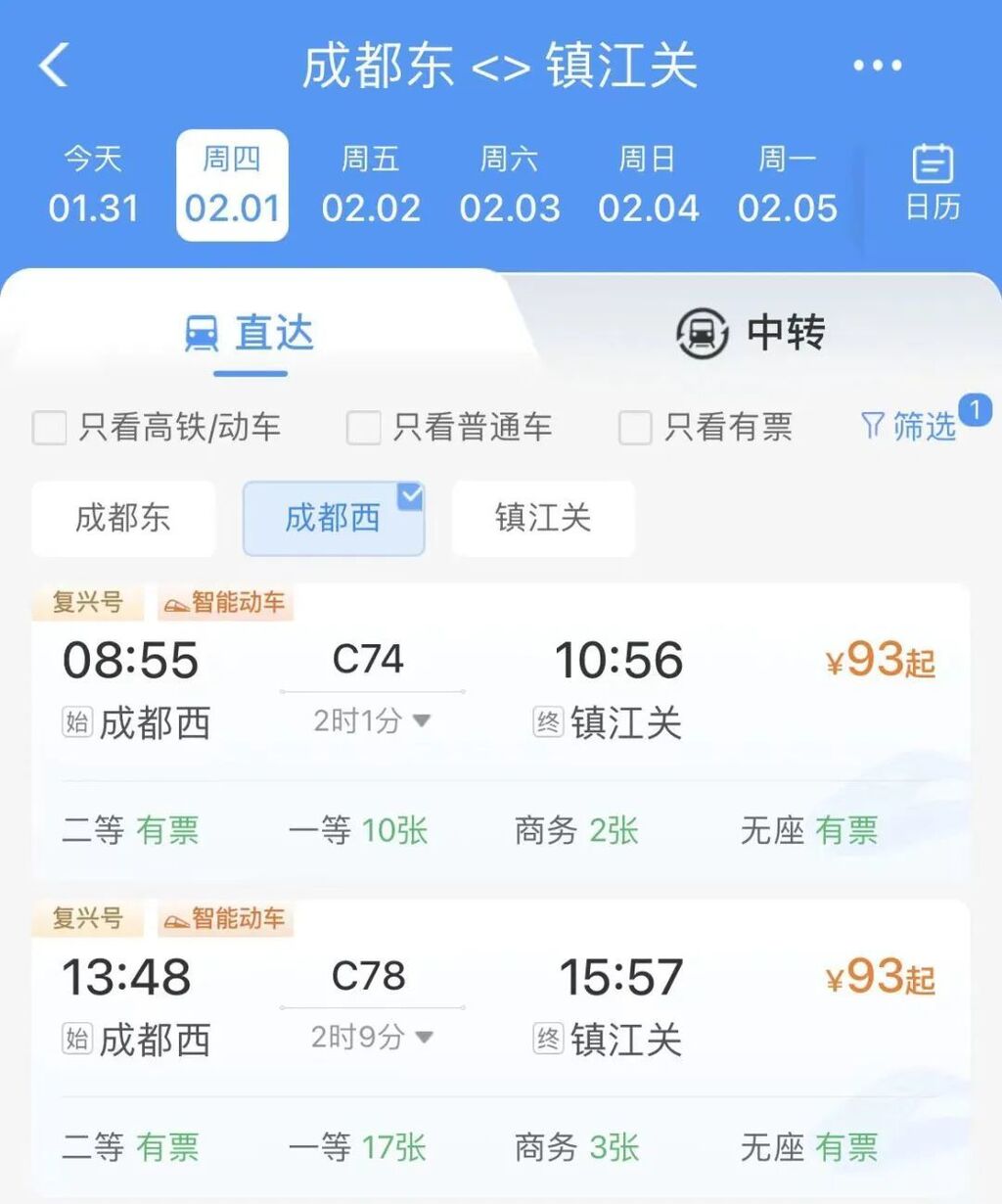Viewport: 1002px width, 1204px height.
Task: Check the 只看高铁/动车 box
Action: [50, 428]
